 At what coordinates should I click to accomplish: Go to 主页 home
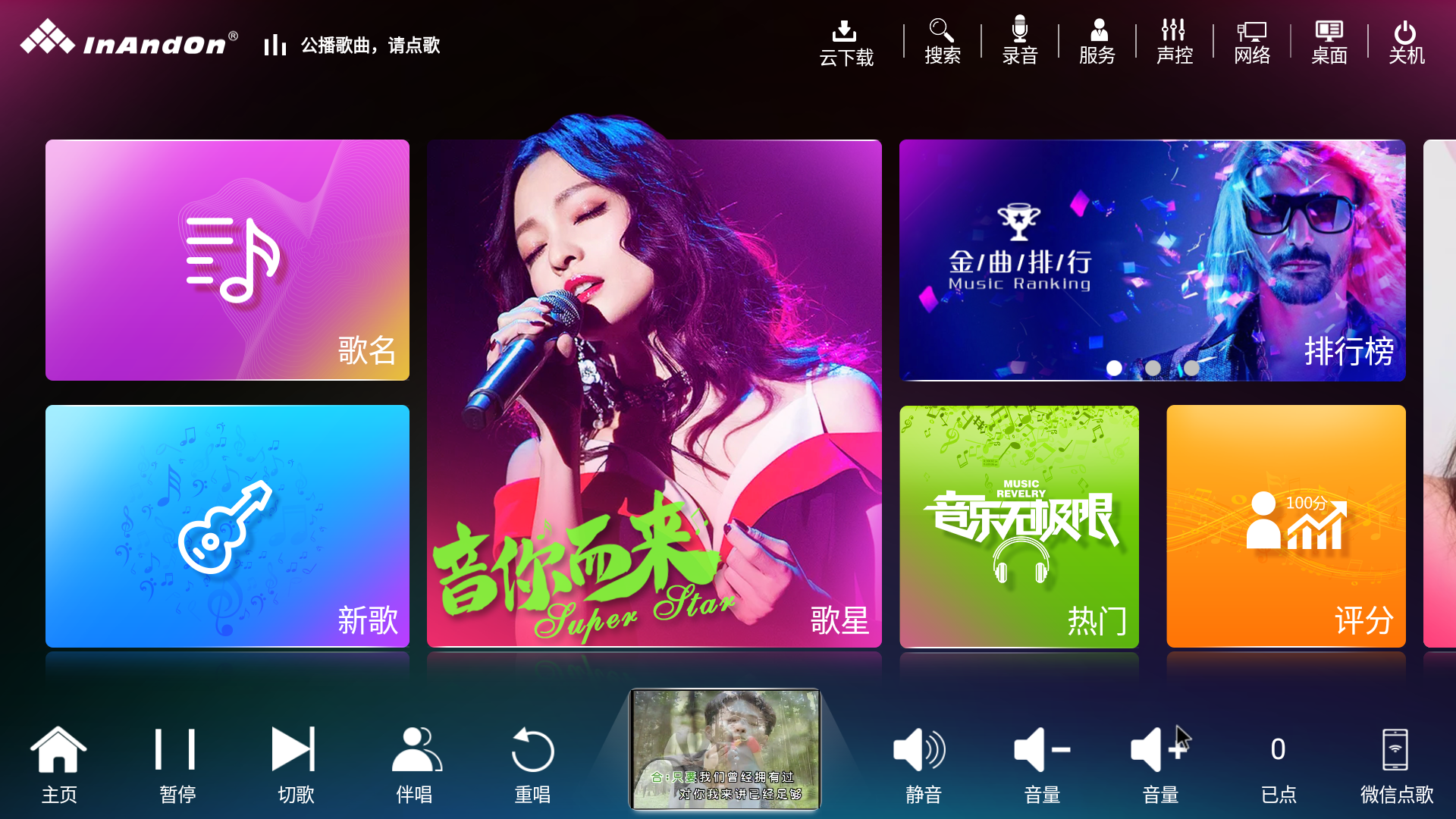tap(59, 764)
